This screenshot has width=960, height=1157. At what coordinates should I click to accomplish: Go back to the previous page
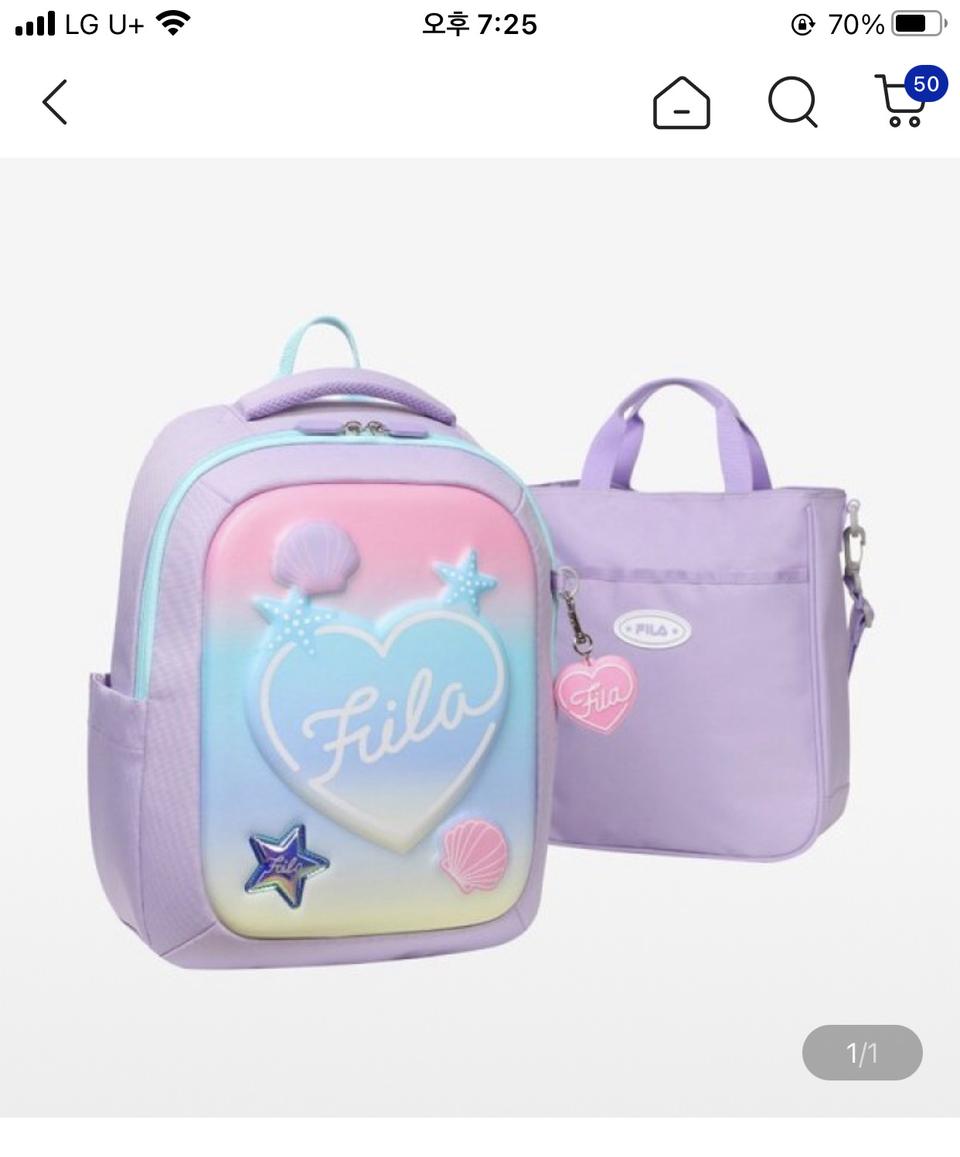tap(55, 103)
